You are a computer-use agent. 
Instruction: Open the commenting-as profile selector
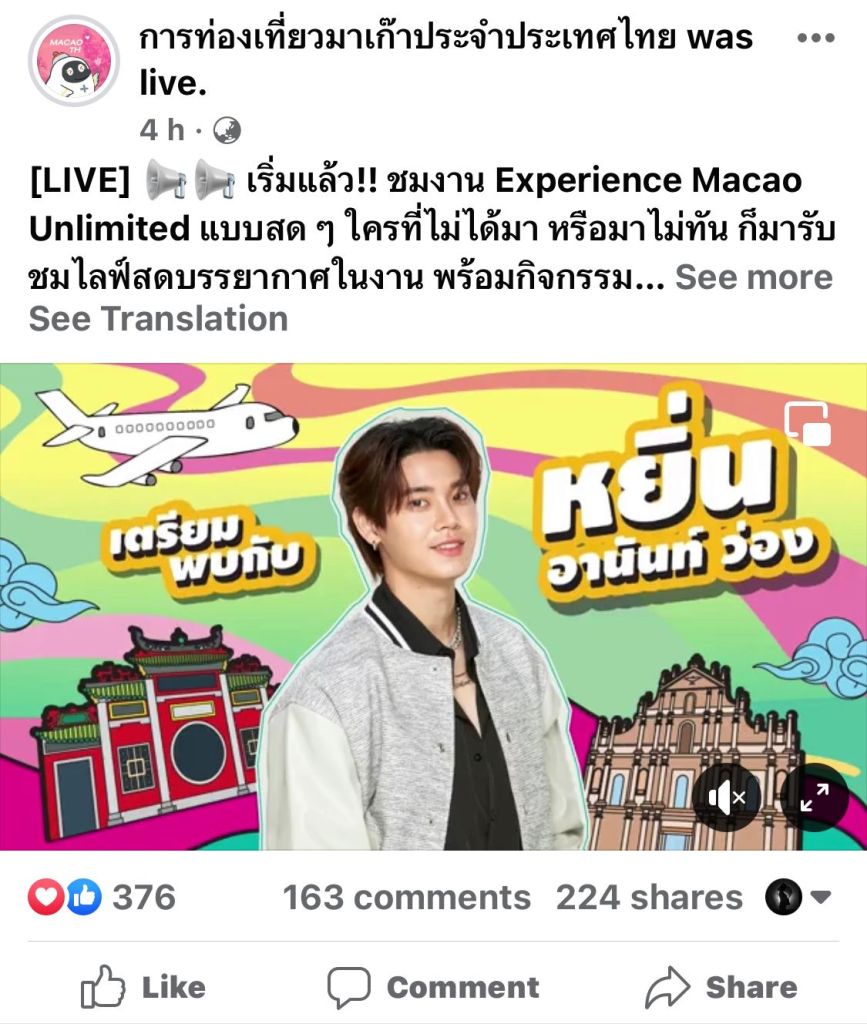[798, 897]
